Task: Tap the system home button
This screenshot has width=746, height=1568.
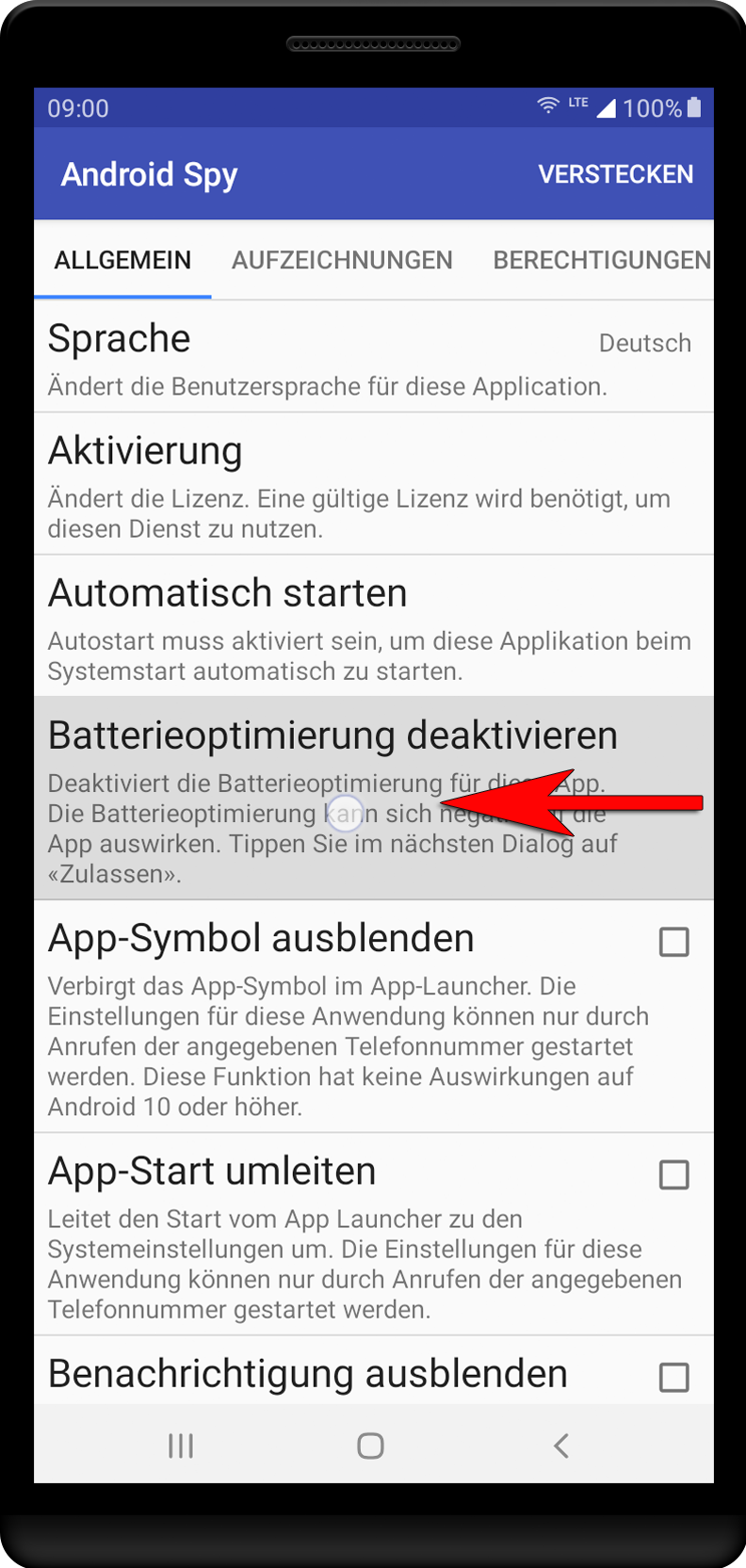Action: click(x=370, y=1446)
